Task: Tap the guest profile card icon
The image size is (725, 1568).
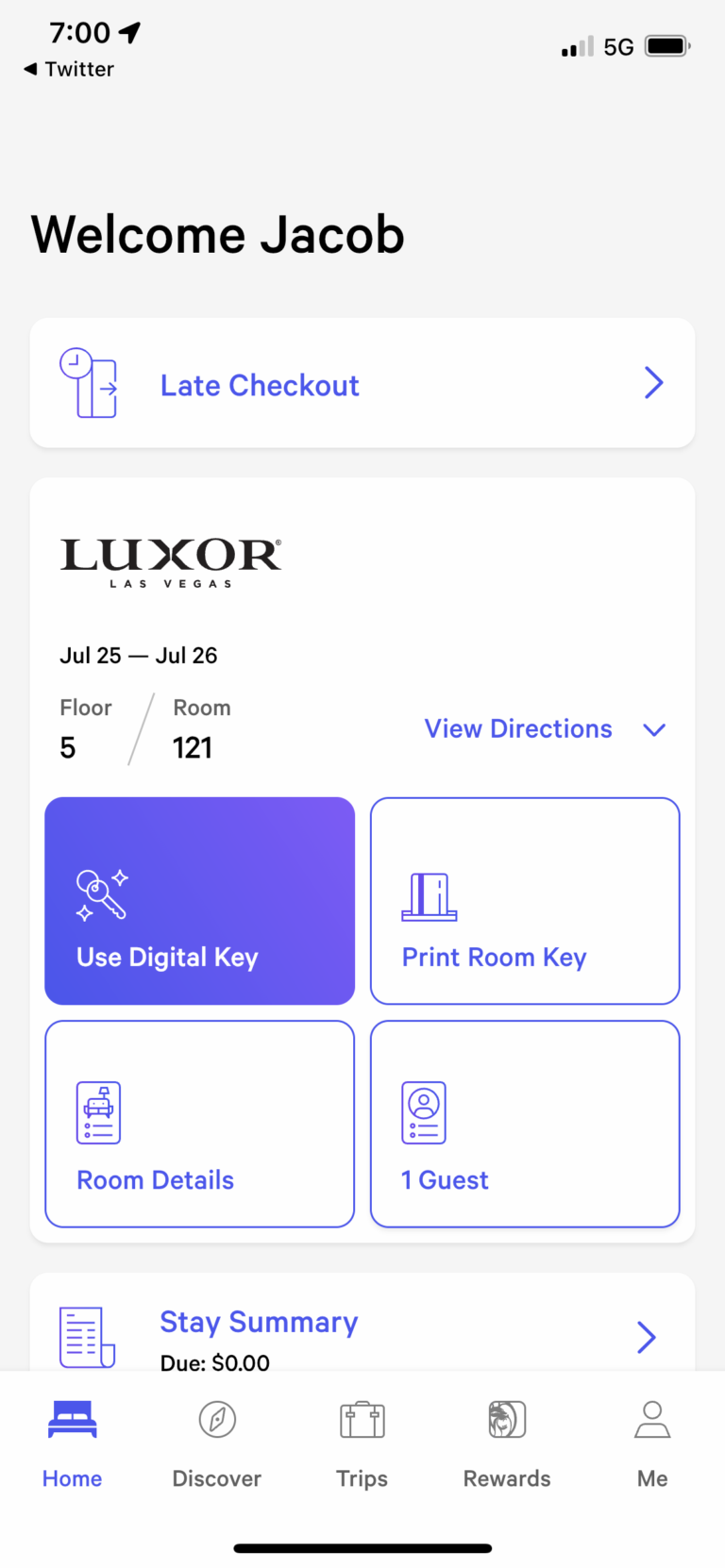Action: (423, 1113)
